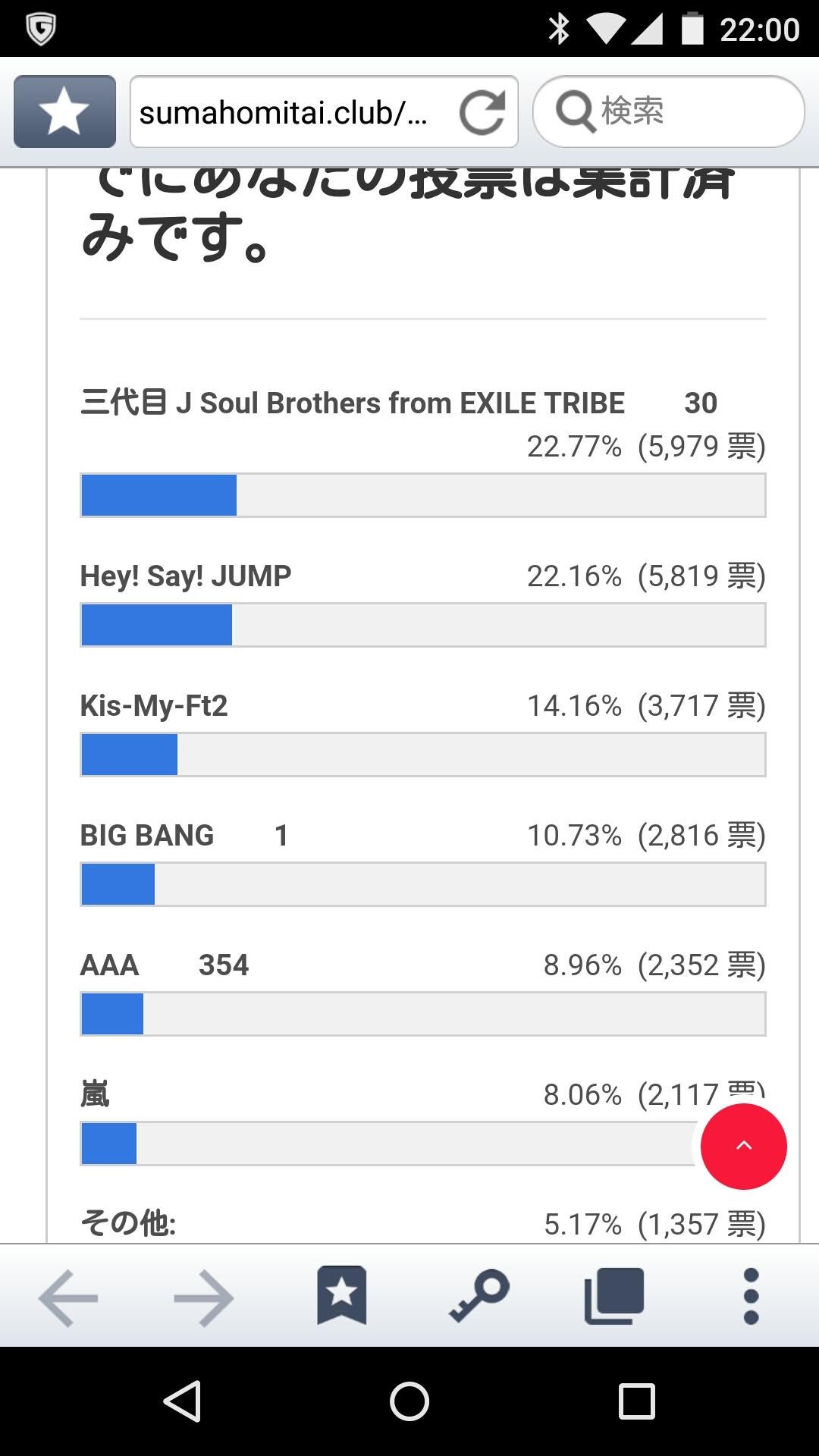Open the three-dot overflow menu
Image resolution: width=819 pixels, height=1456 pixels.
coord(751,1296)
